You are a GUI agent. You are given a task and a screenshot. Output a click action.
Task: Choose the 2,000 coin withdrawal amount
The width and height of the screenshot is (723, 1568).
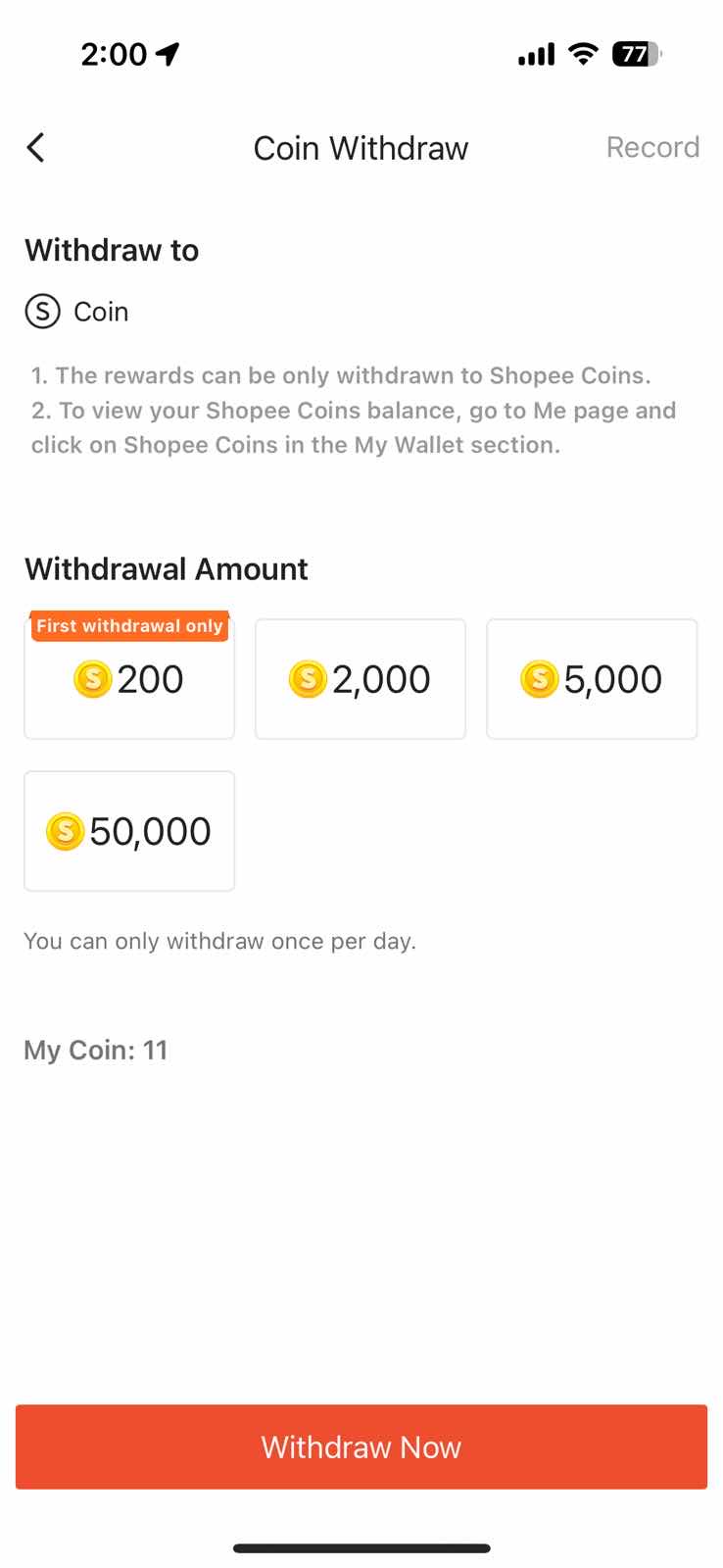click(x=361, y=678)
